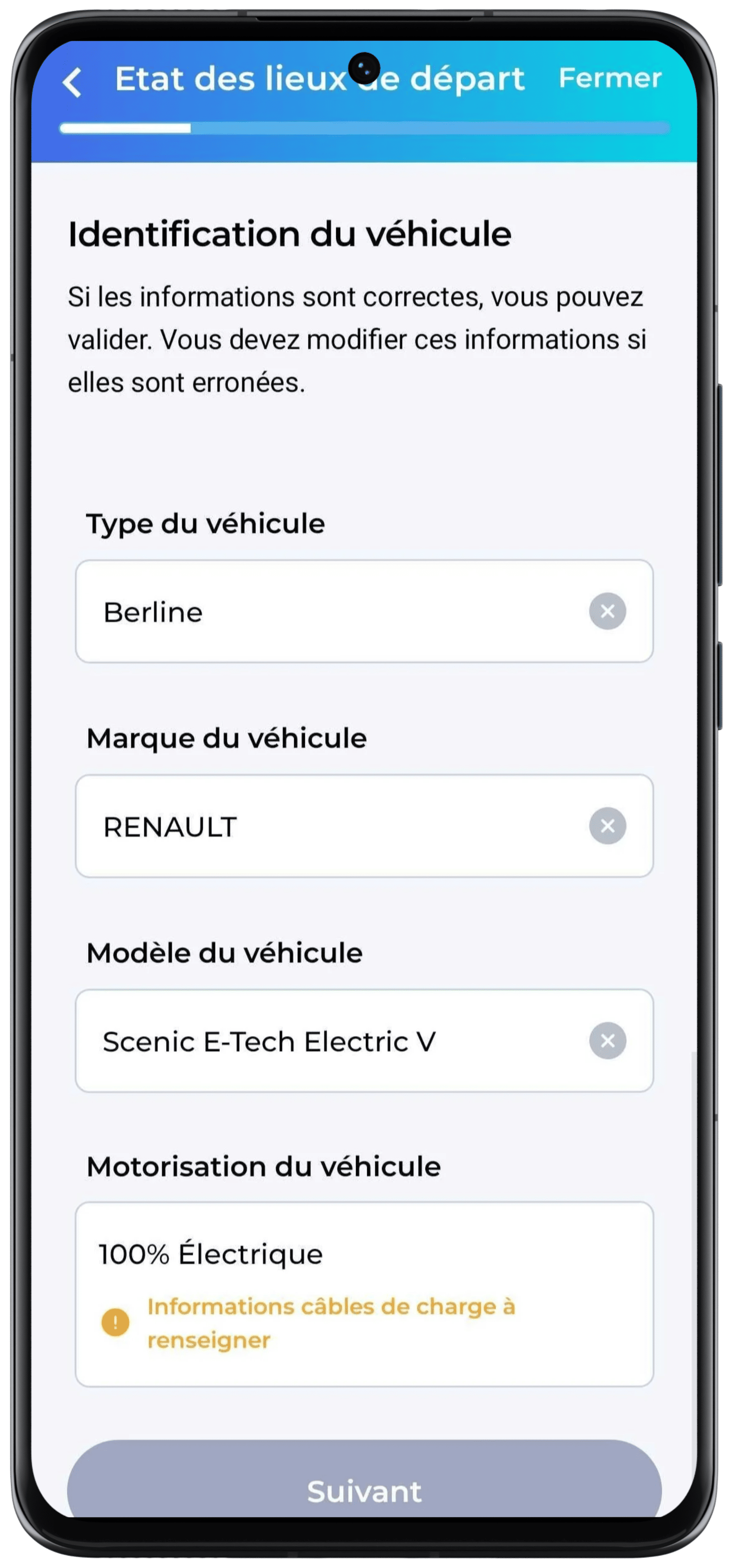Go back using the header arrow
This screenshot has width=733, height=1568.
click(x=72, y=82)
